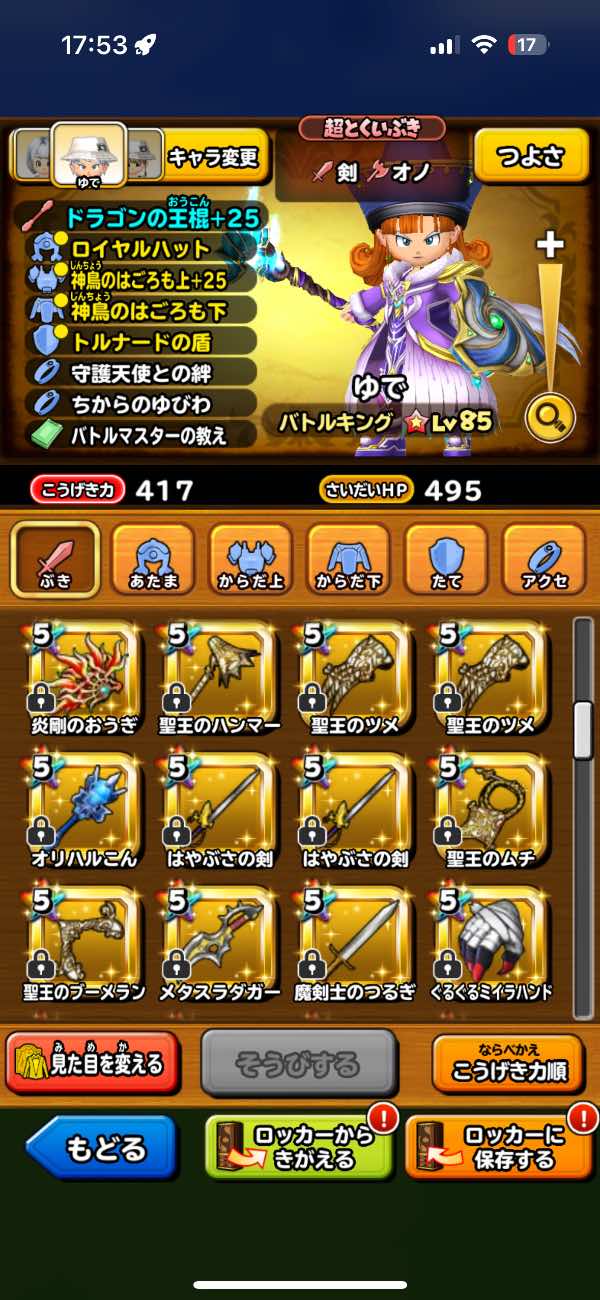The width and height of the screenshot is (600, 1300).
Task: Open the つよさ stats button
Action: pyautogui.click(x=531, y=155)
